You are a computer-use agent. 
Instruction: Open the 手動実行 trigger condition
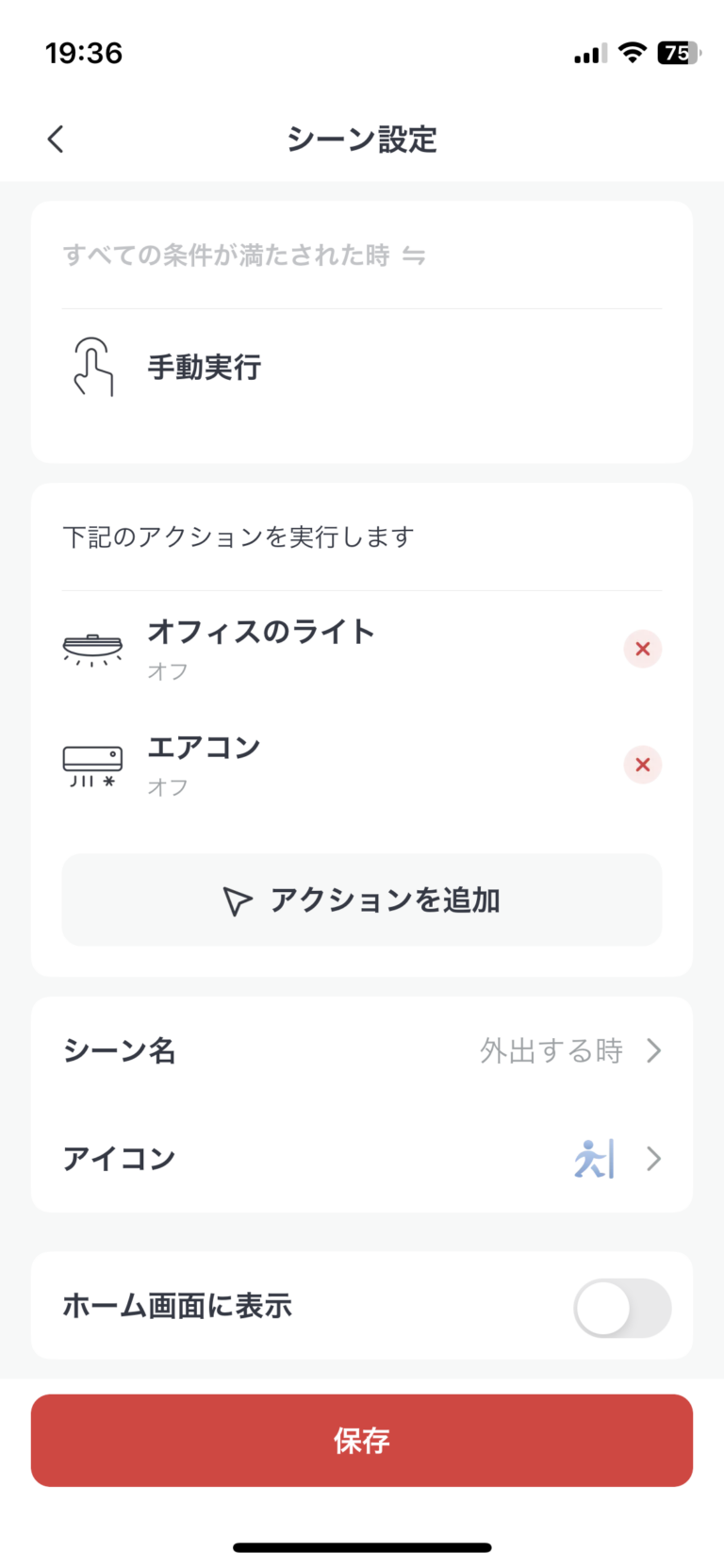(x=205, y=368)
